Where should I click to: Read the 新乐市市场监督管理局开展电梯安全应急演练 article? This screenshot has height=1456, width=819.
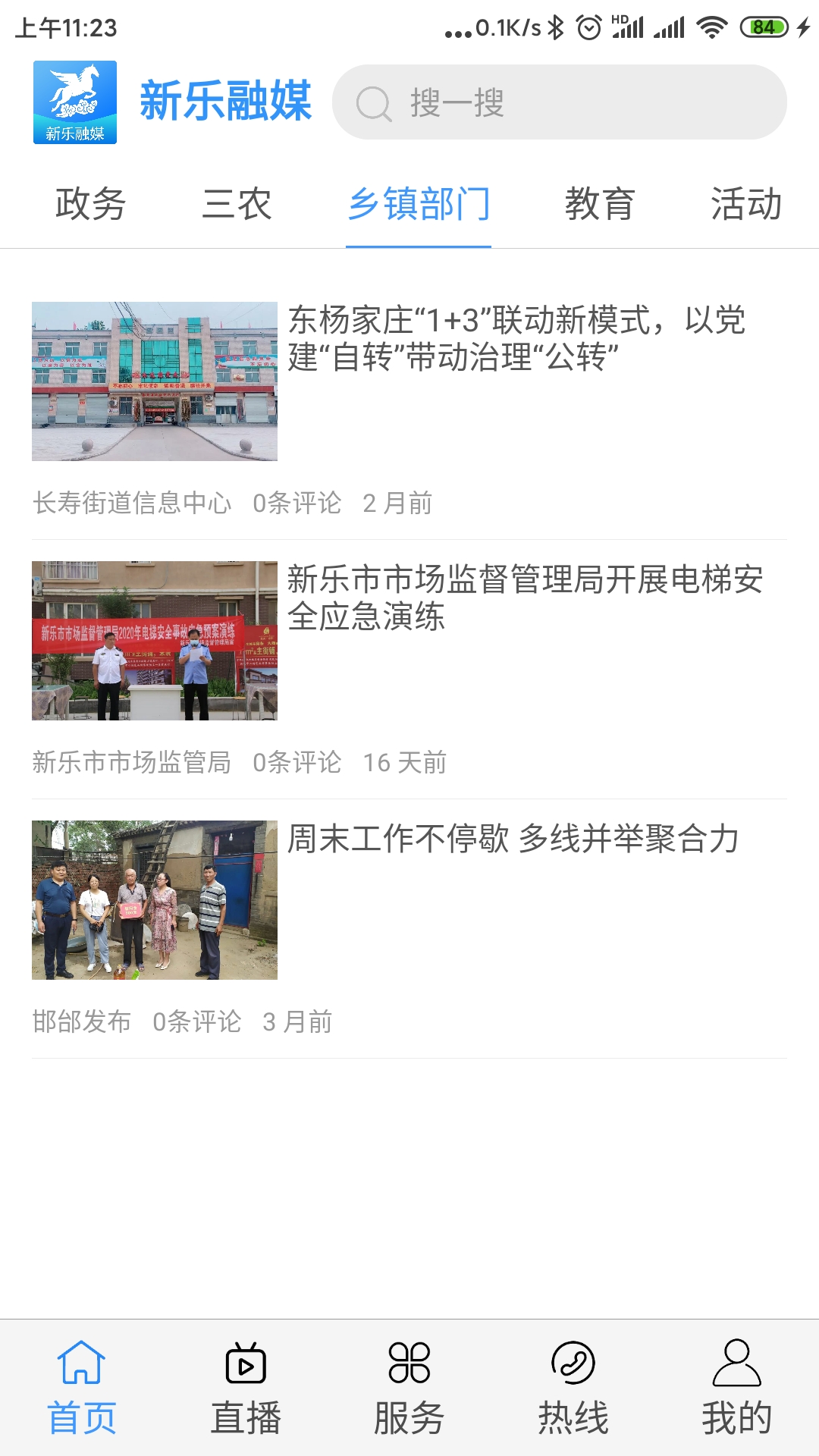[525, 598]
